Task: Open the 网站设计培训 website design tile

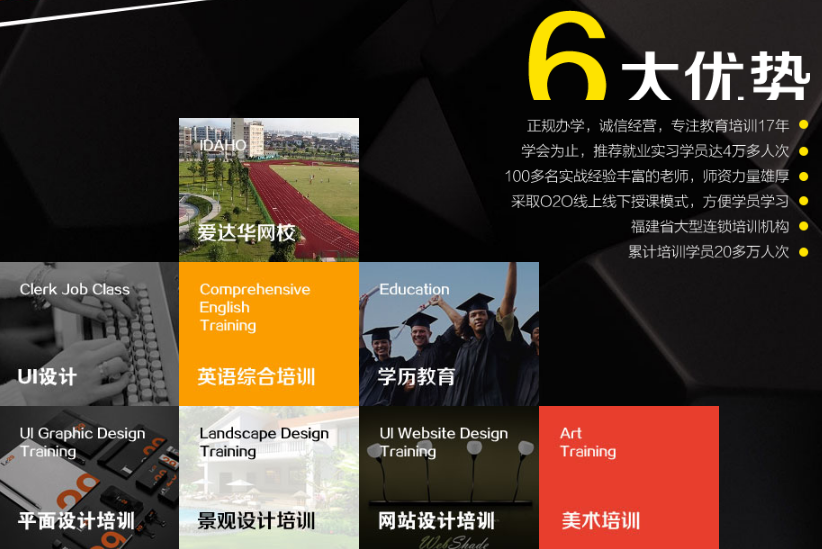Action: click(448, 477)
